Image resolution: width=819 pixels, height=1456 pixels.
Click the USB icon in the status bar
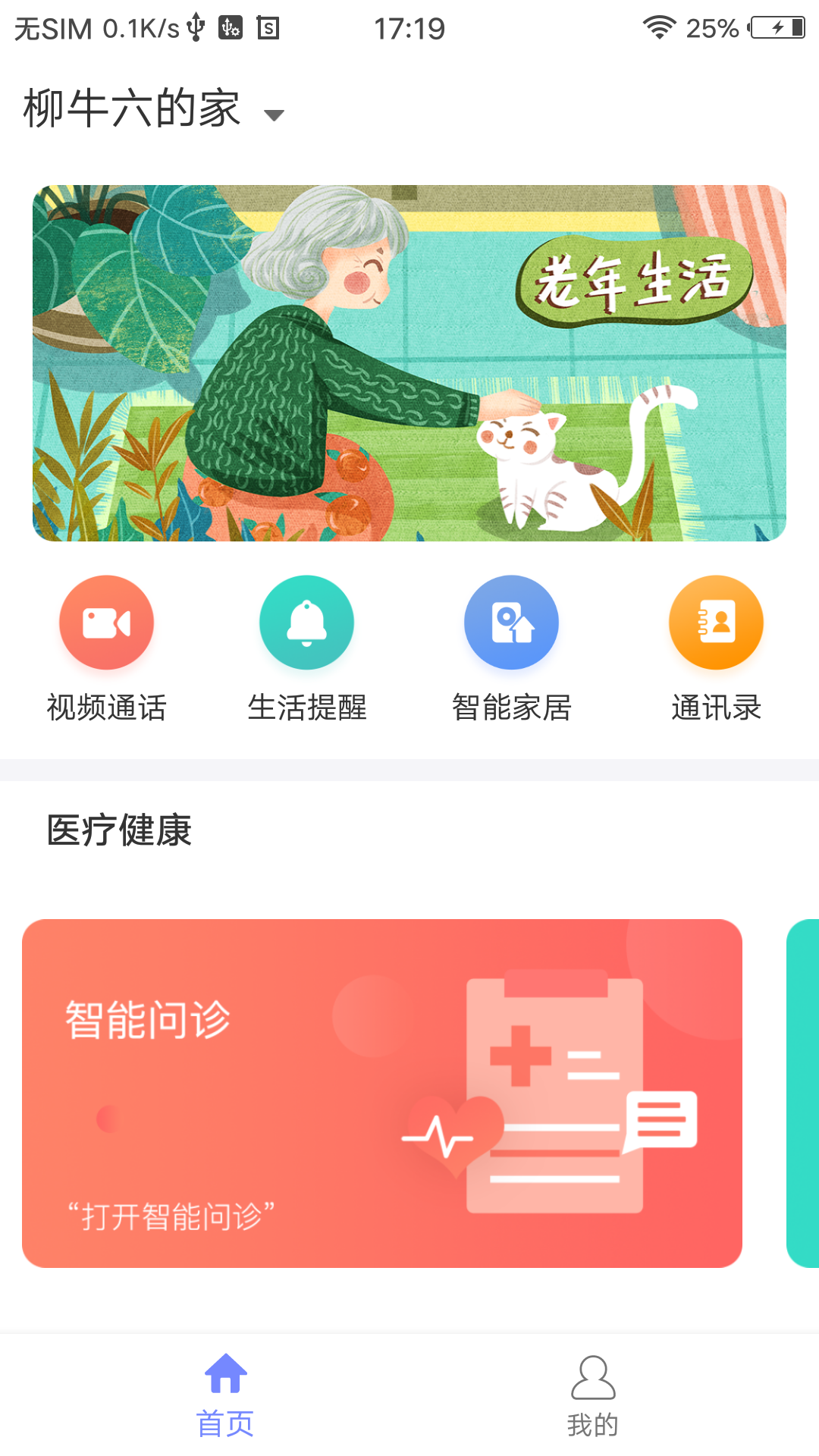(196, 28)
